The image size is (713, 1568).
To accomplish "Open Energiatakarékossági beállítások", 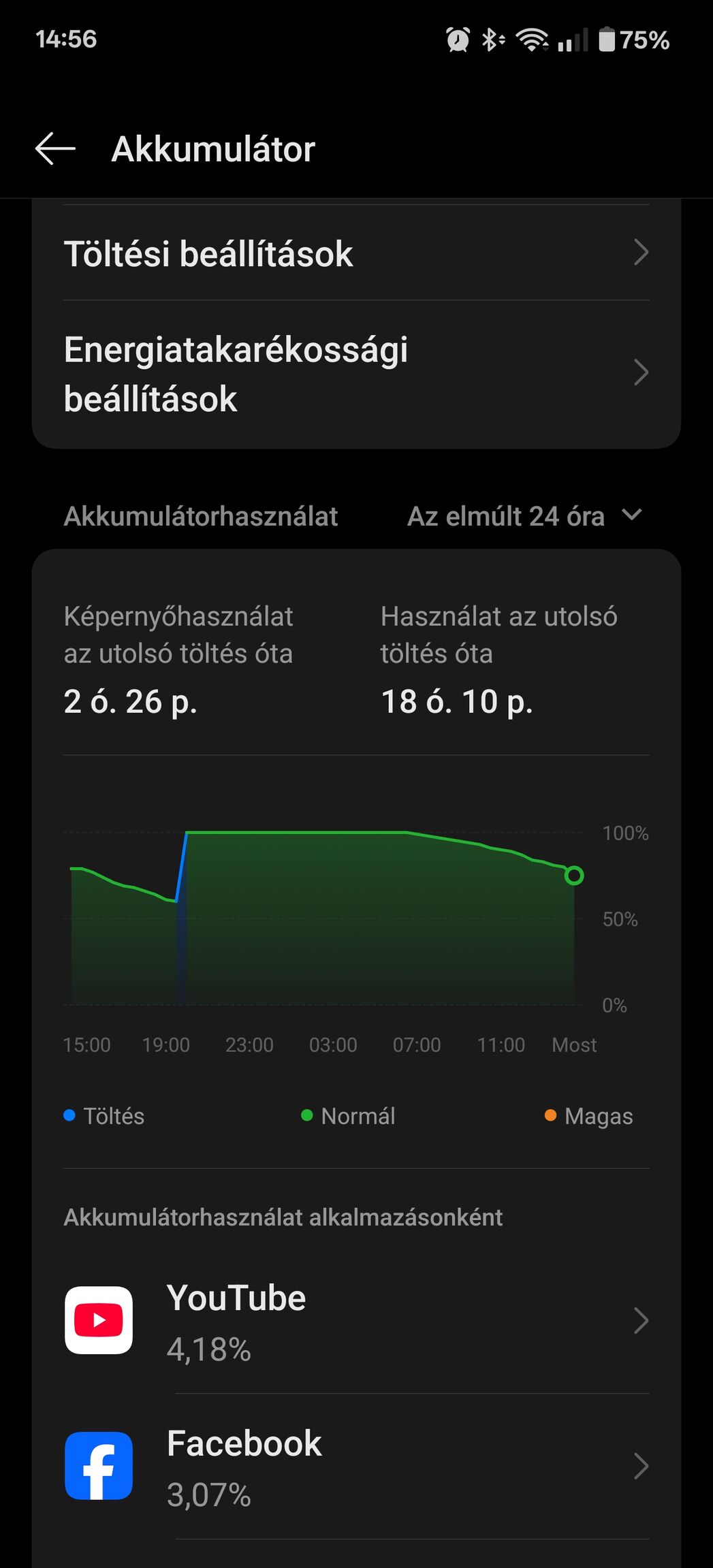I will (x=356, y=374).
